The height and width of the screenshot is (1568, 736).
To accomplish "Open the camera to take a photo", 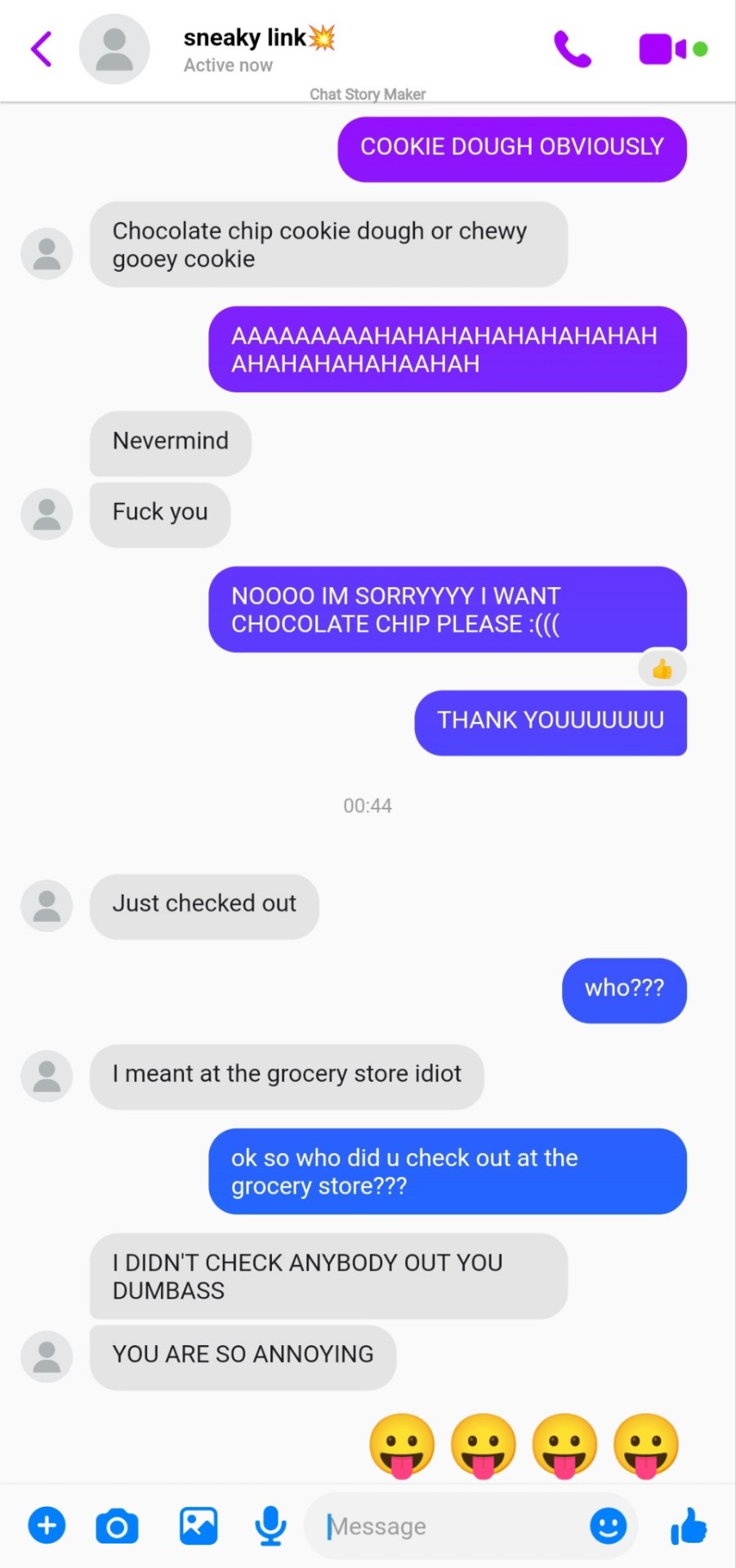I will click(117, 1526).
